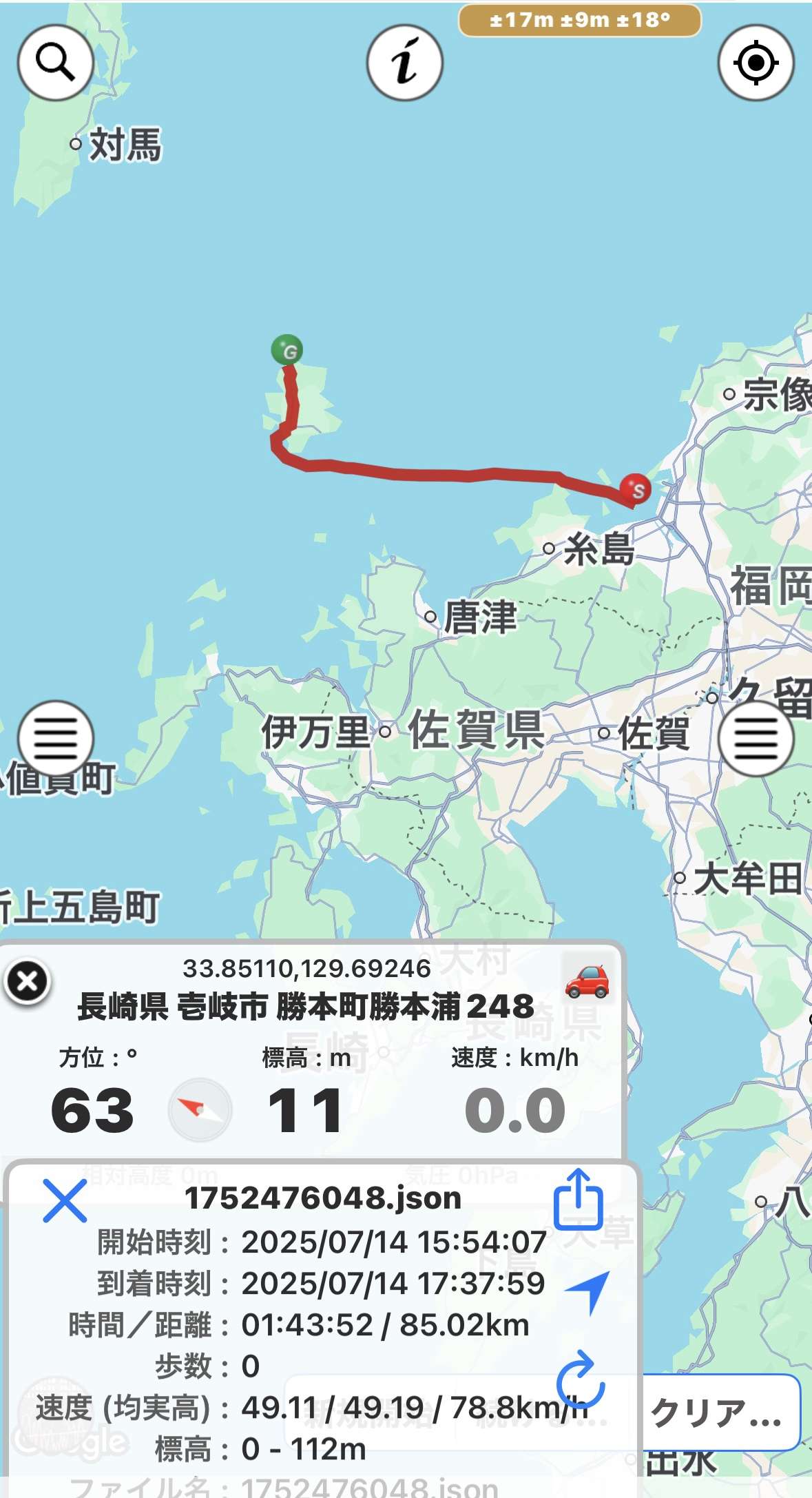
Task: Change the car transport mode icon
Action: tap(587, 980)
